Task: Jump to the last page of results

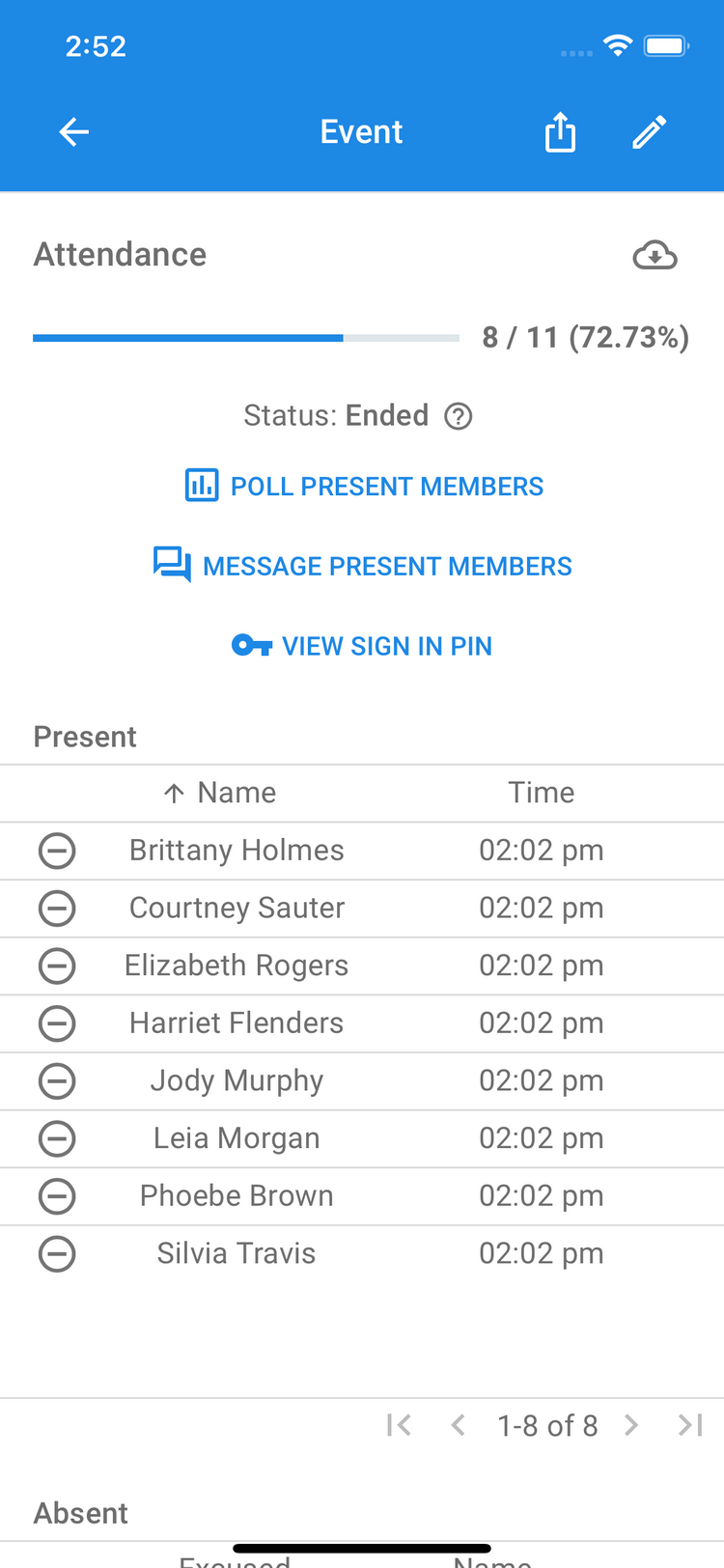Action: (x=689, y=1425)
